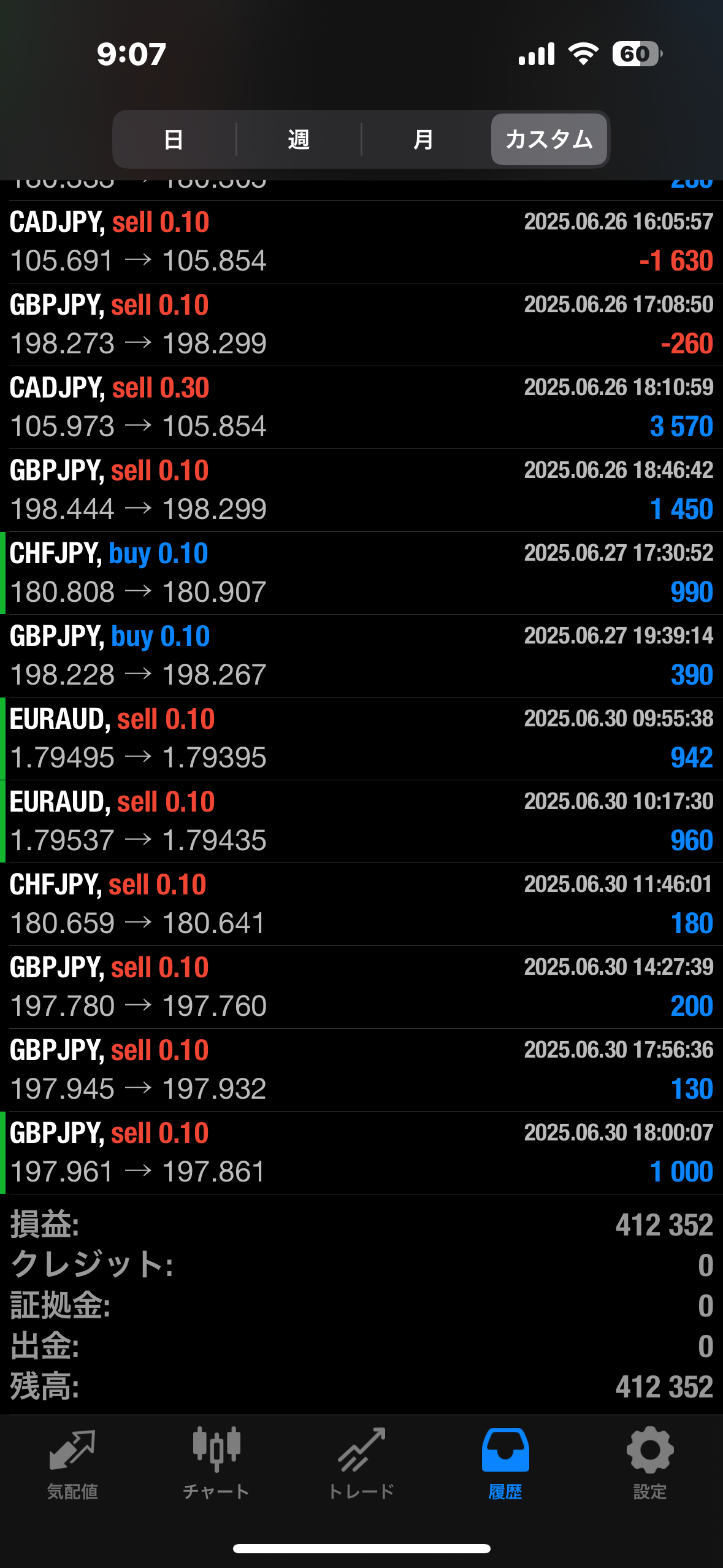Show details of GBPJPY trade at 18:46:42
Viewport: 723px width, 1568px height.
point(361,490)
